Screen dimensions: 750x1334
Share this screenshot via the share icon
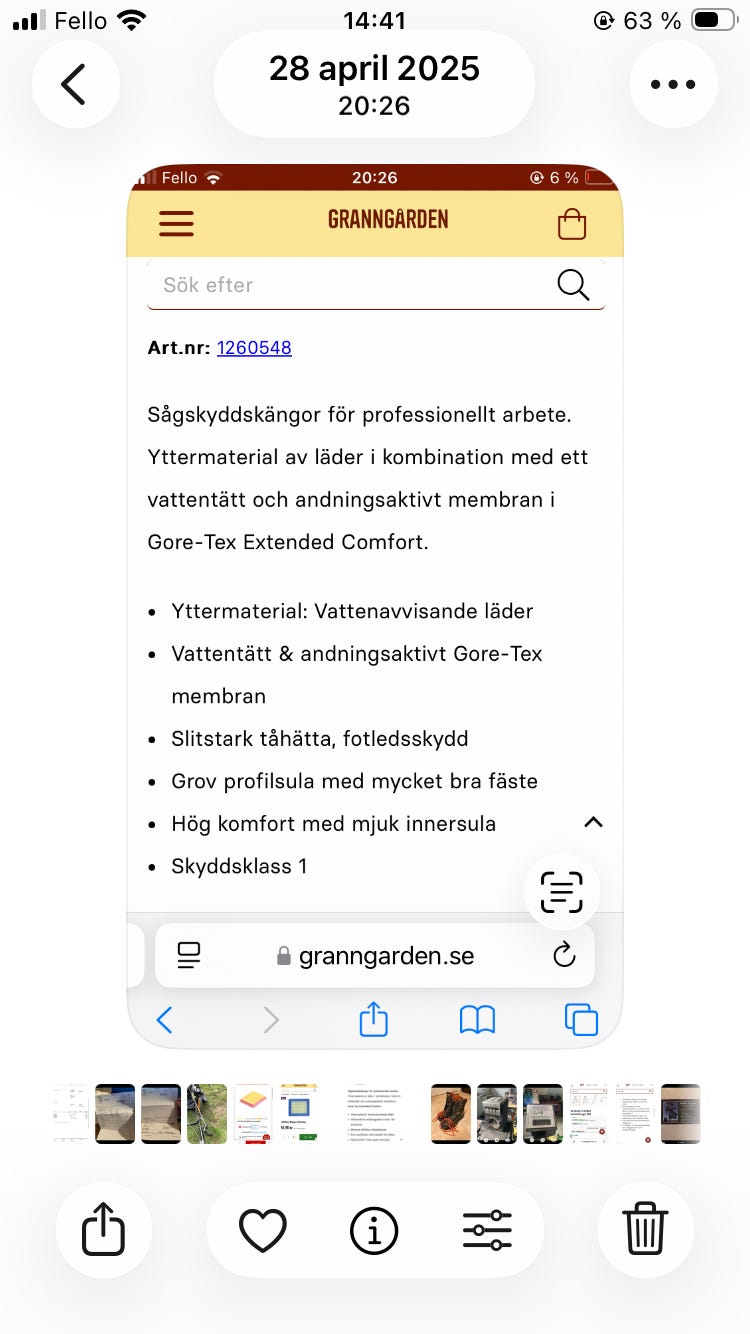104,1230
